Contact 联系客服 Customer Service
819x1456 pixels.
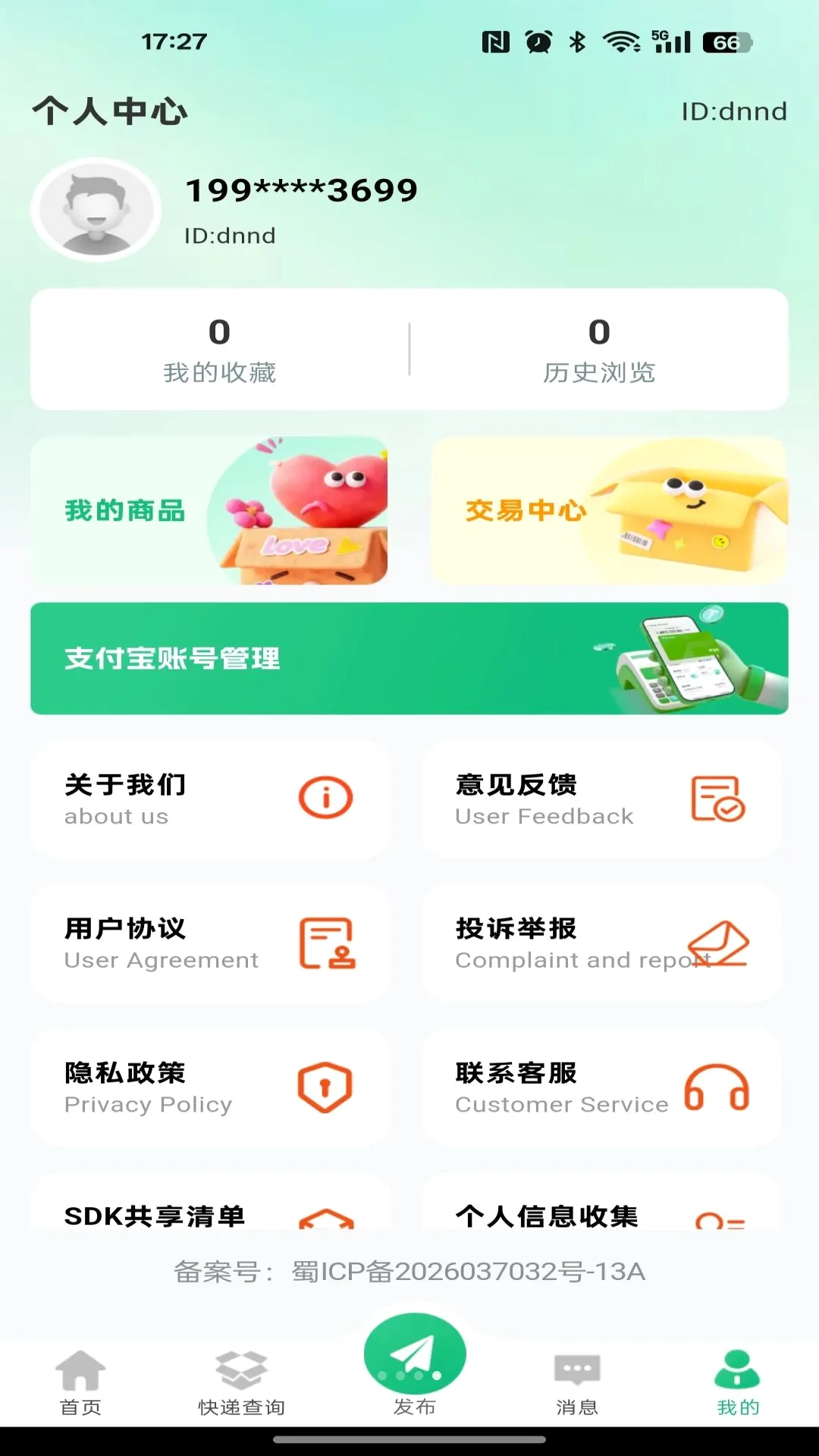click(x=601, y=1087)
